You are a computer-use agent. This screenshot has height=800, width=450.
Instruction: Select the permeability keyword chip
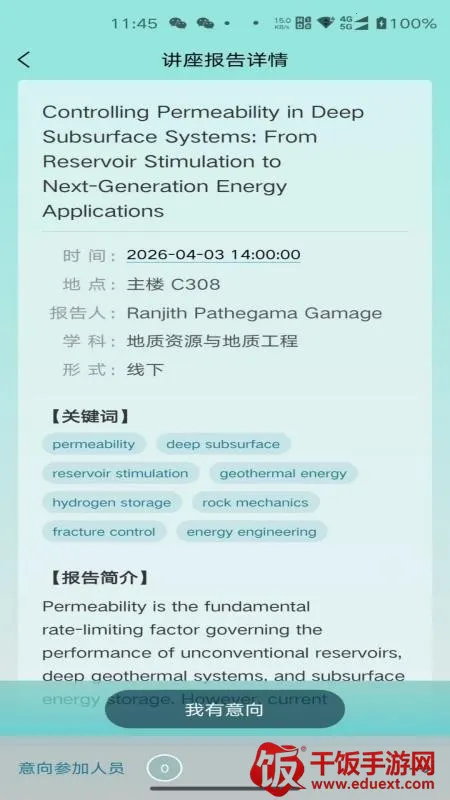[x=94, y=444]
